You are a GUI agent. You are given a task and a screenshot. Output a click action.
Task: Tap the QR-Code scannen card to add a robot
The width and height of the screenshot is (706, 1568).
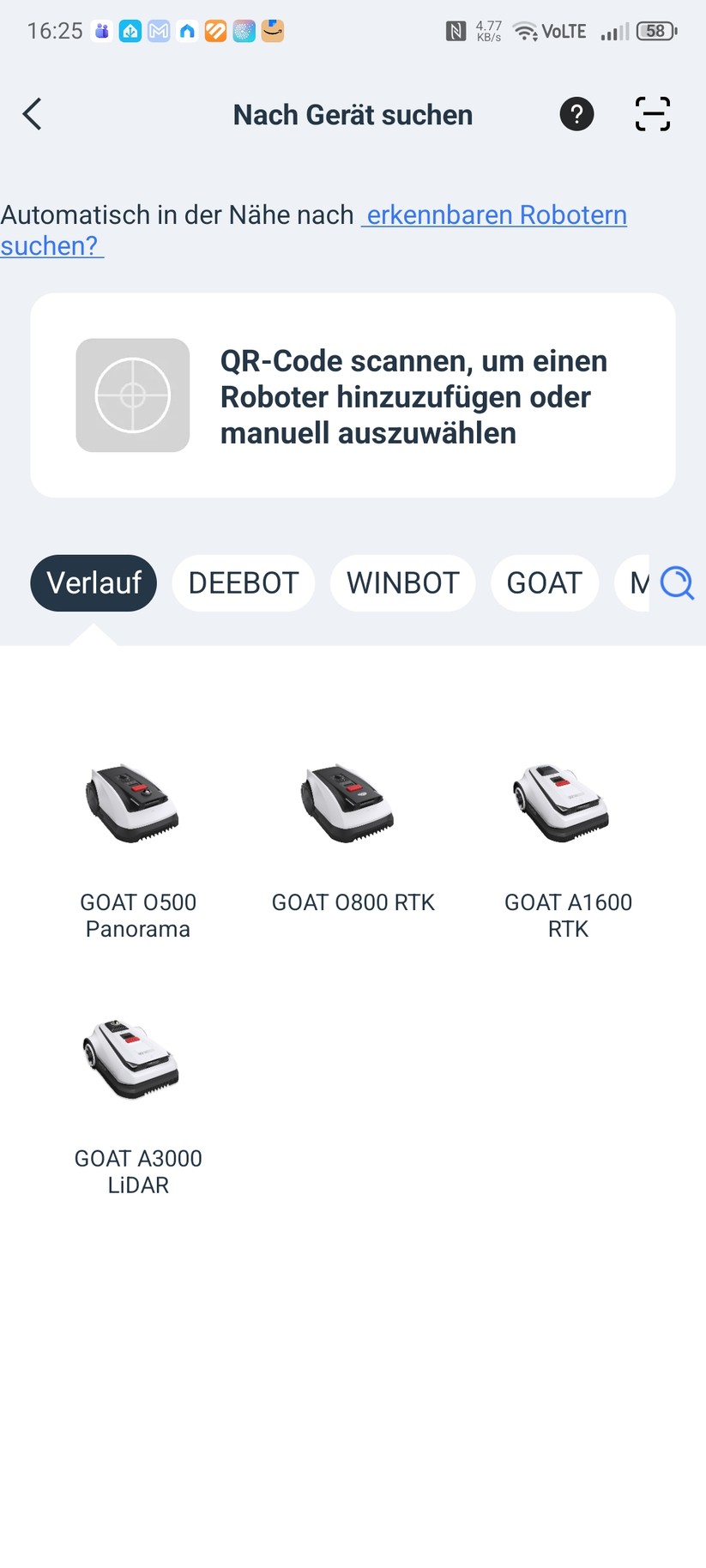352,395
